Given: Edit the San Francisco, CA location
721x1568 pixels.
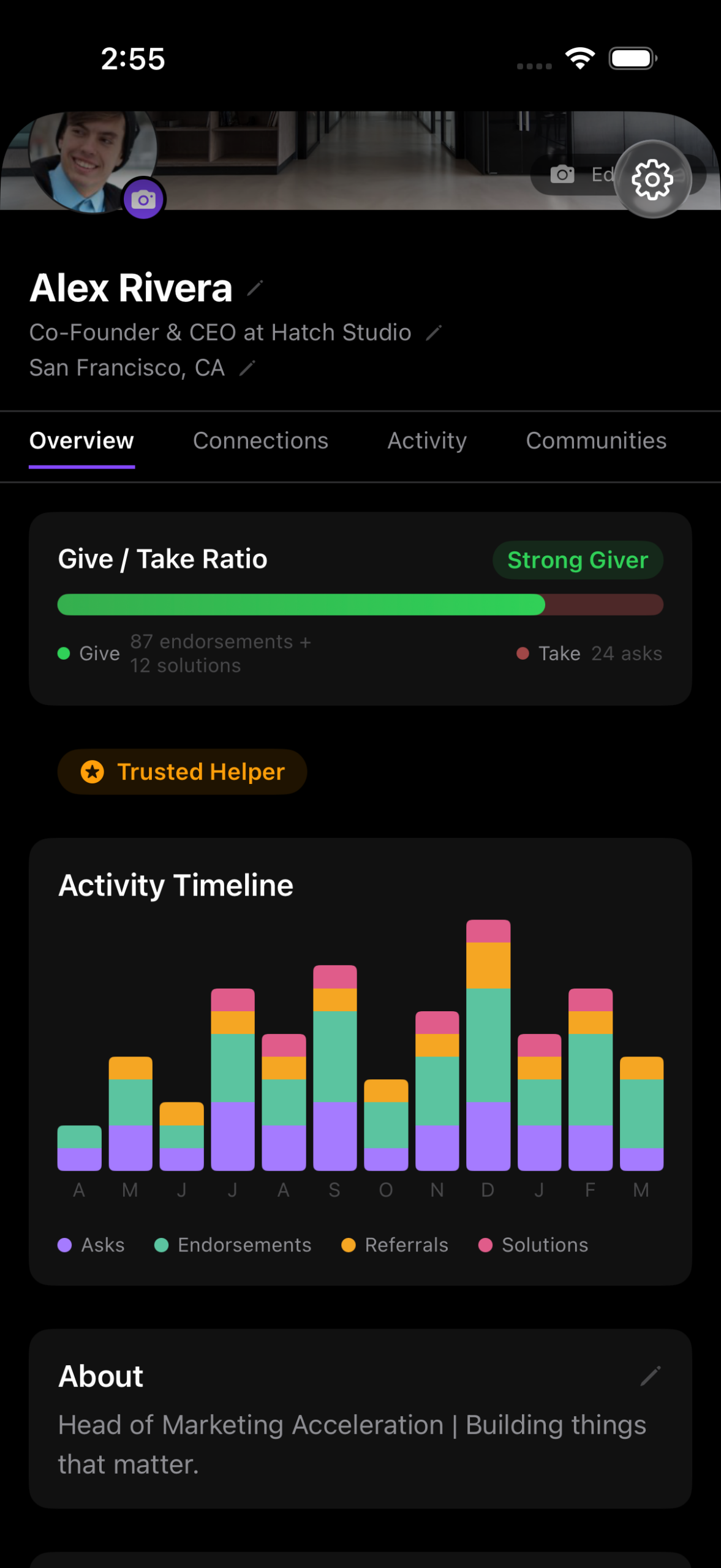Looking at the screenshot, I should click(247, 368).
